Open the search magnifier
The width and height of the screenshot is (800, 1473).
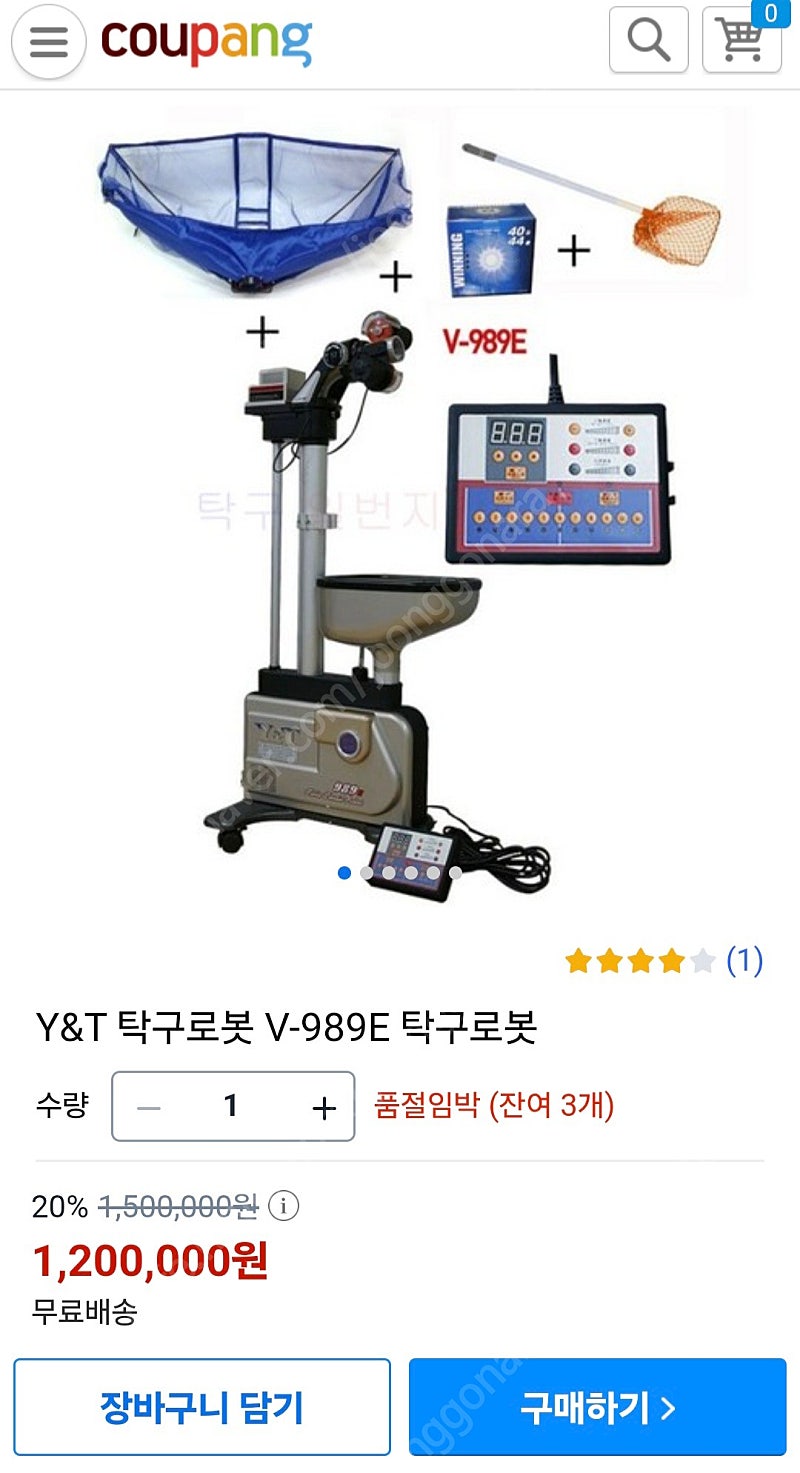(649, 40)
